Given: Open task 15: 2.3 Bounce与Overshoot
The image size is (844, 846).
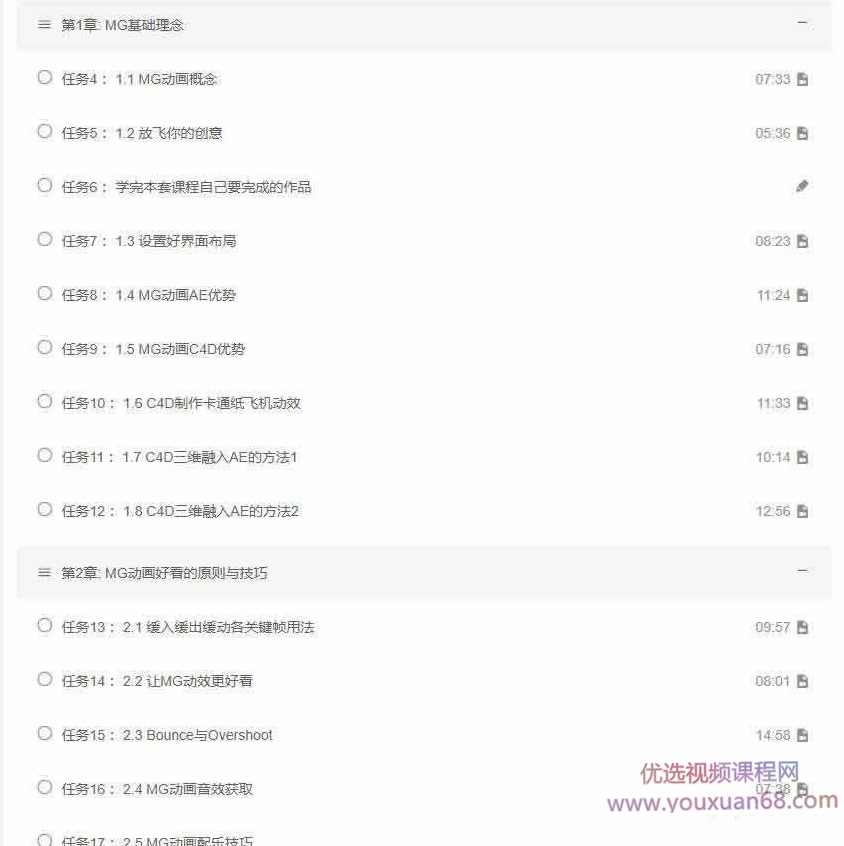Looking at the screenshot, I should tap(197, 735).
